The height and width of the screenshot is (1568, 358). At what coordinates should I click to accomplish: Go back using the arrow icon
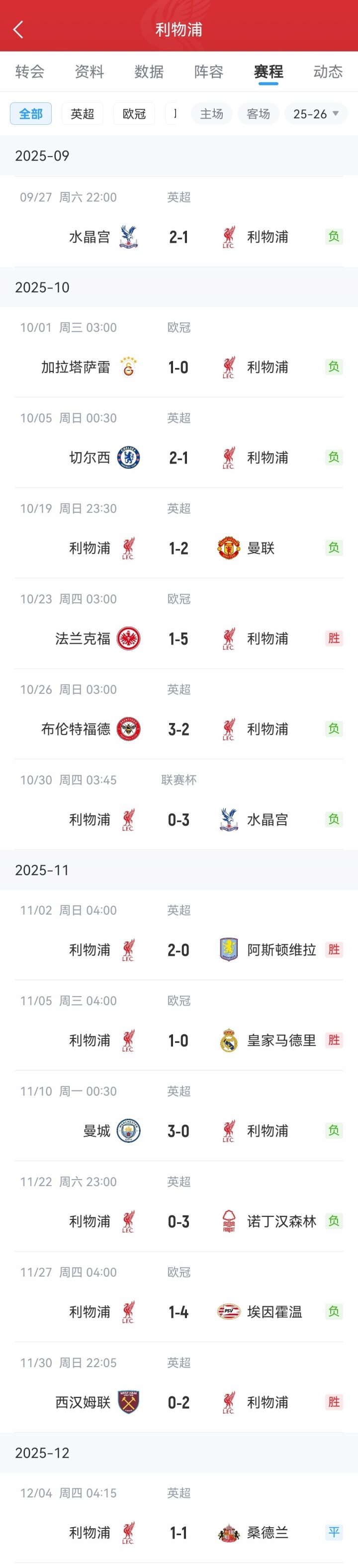[18, 29]
